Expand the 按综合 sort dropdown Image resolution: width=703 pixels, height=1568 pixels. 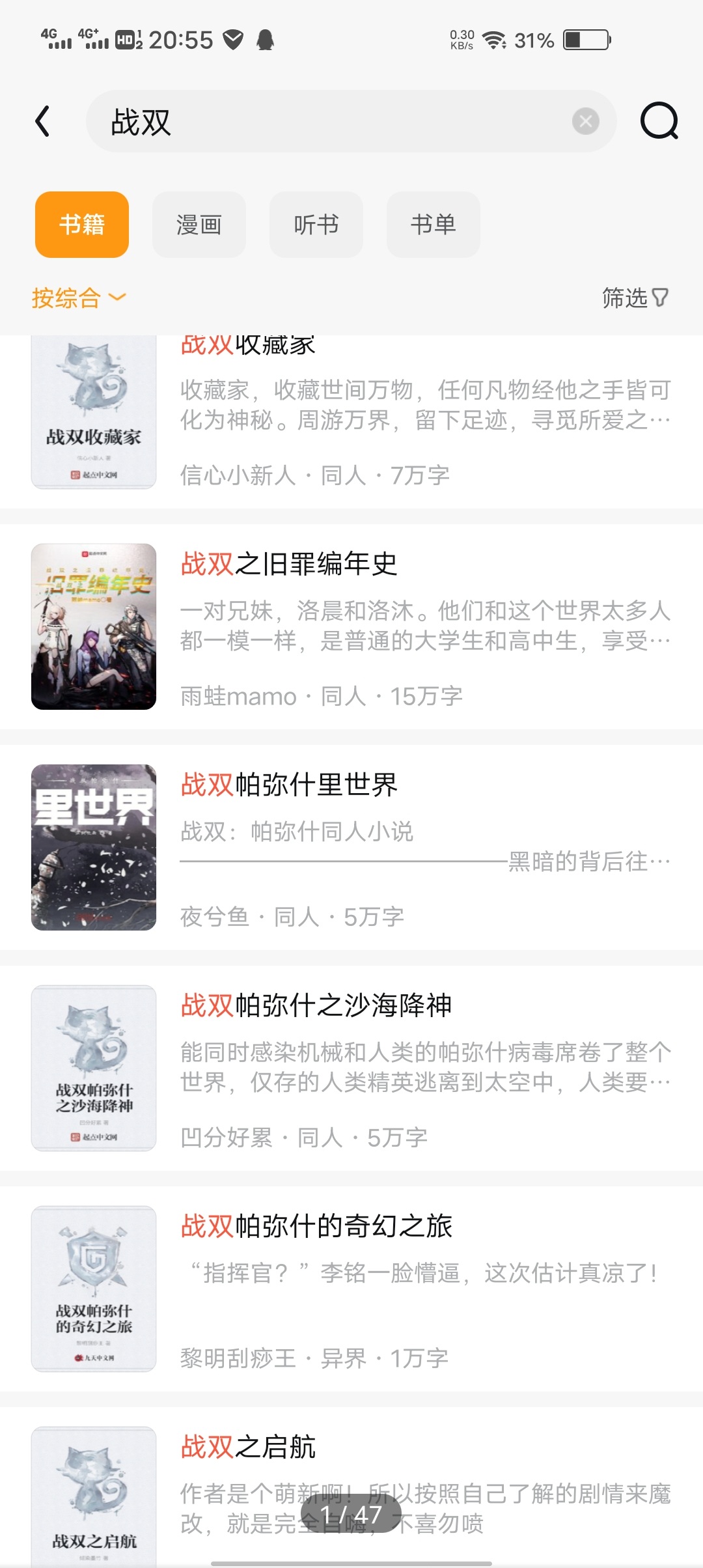coord(78,298)
